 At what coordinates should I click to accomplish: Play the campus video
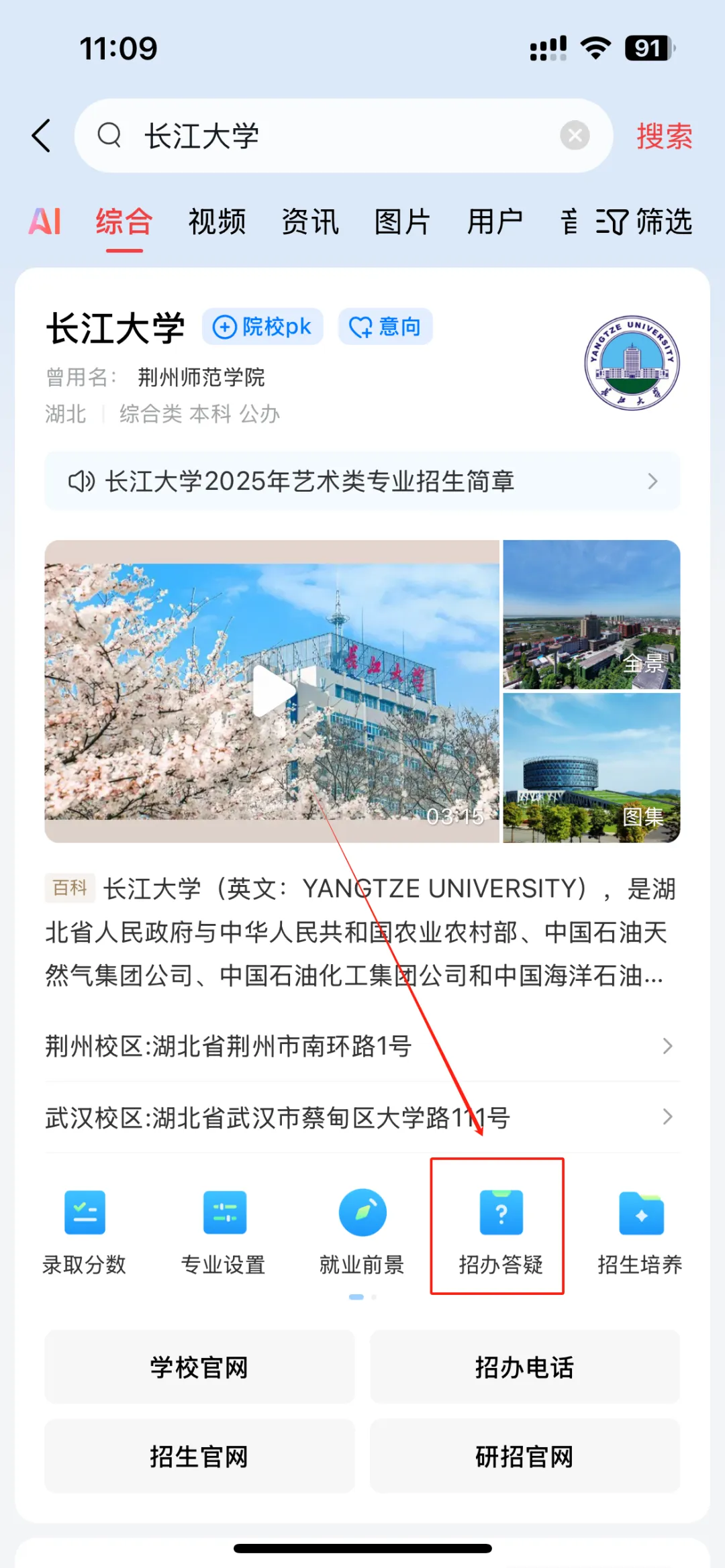coord(273,691)
